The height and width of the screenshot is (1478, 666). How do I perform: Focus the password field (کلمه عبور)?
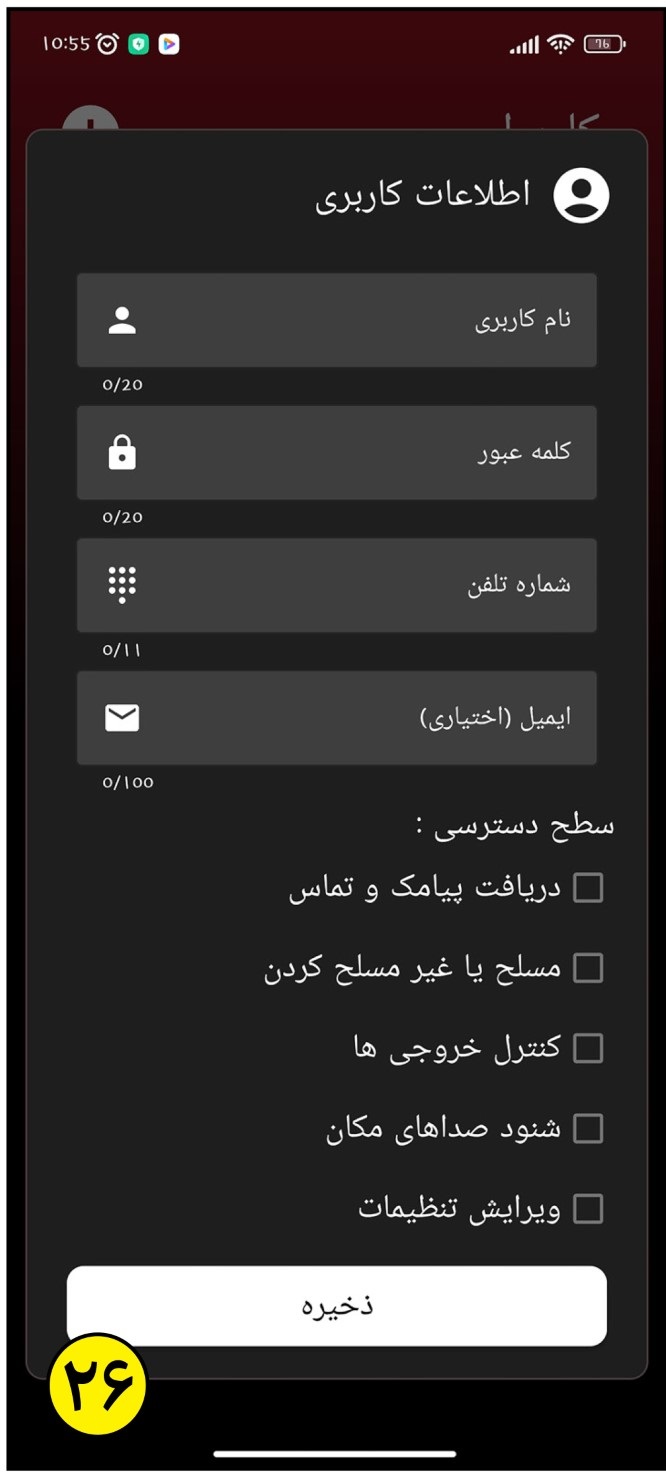coord(337,453)
